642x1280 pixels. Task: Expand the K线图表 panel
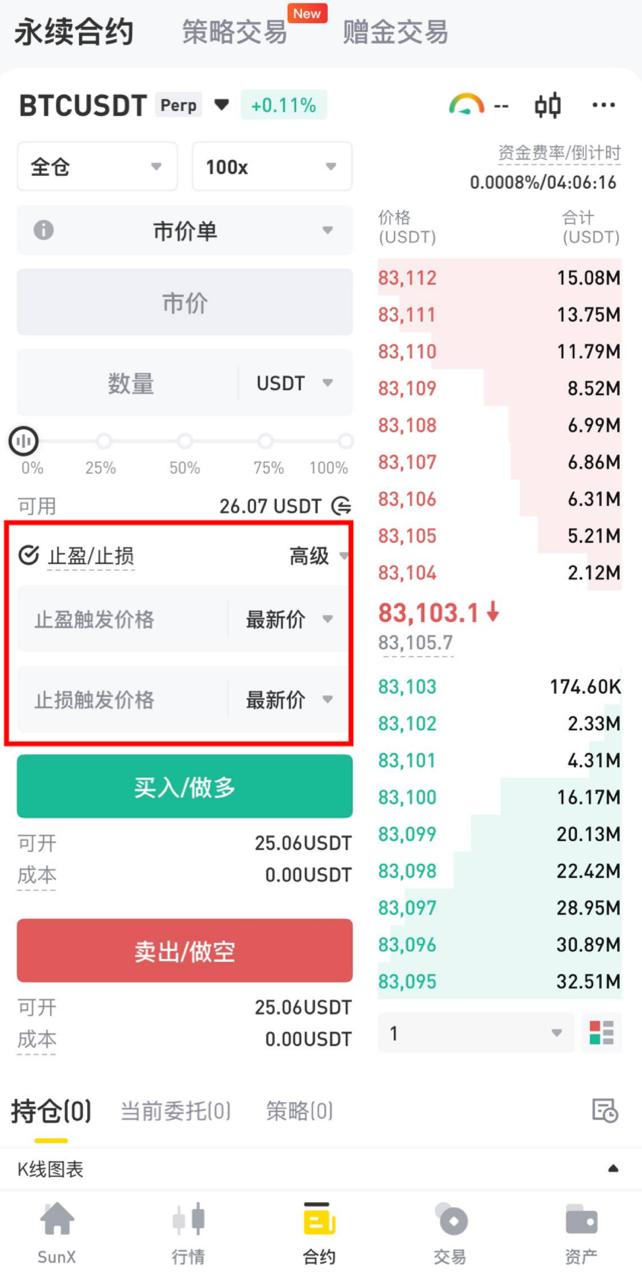(x=321, y=1169)
